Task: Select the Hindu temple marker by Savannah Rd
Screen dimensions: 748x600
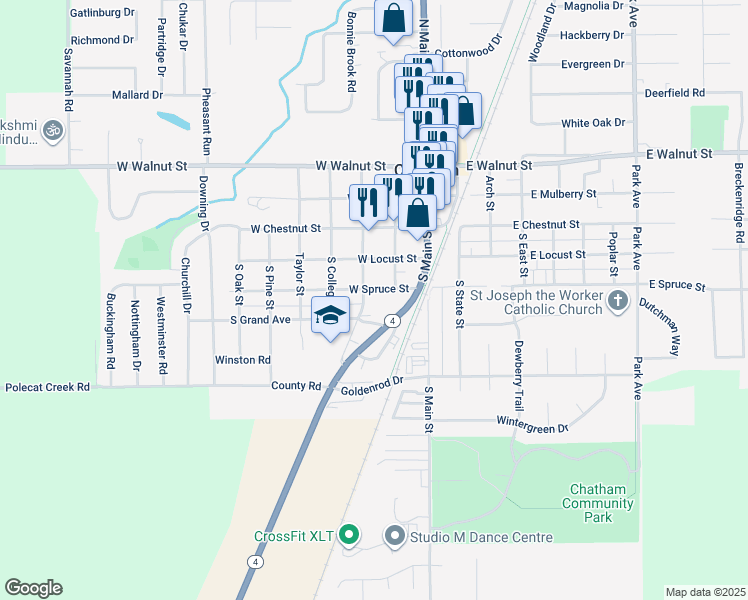Action: [53, 130]
